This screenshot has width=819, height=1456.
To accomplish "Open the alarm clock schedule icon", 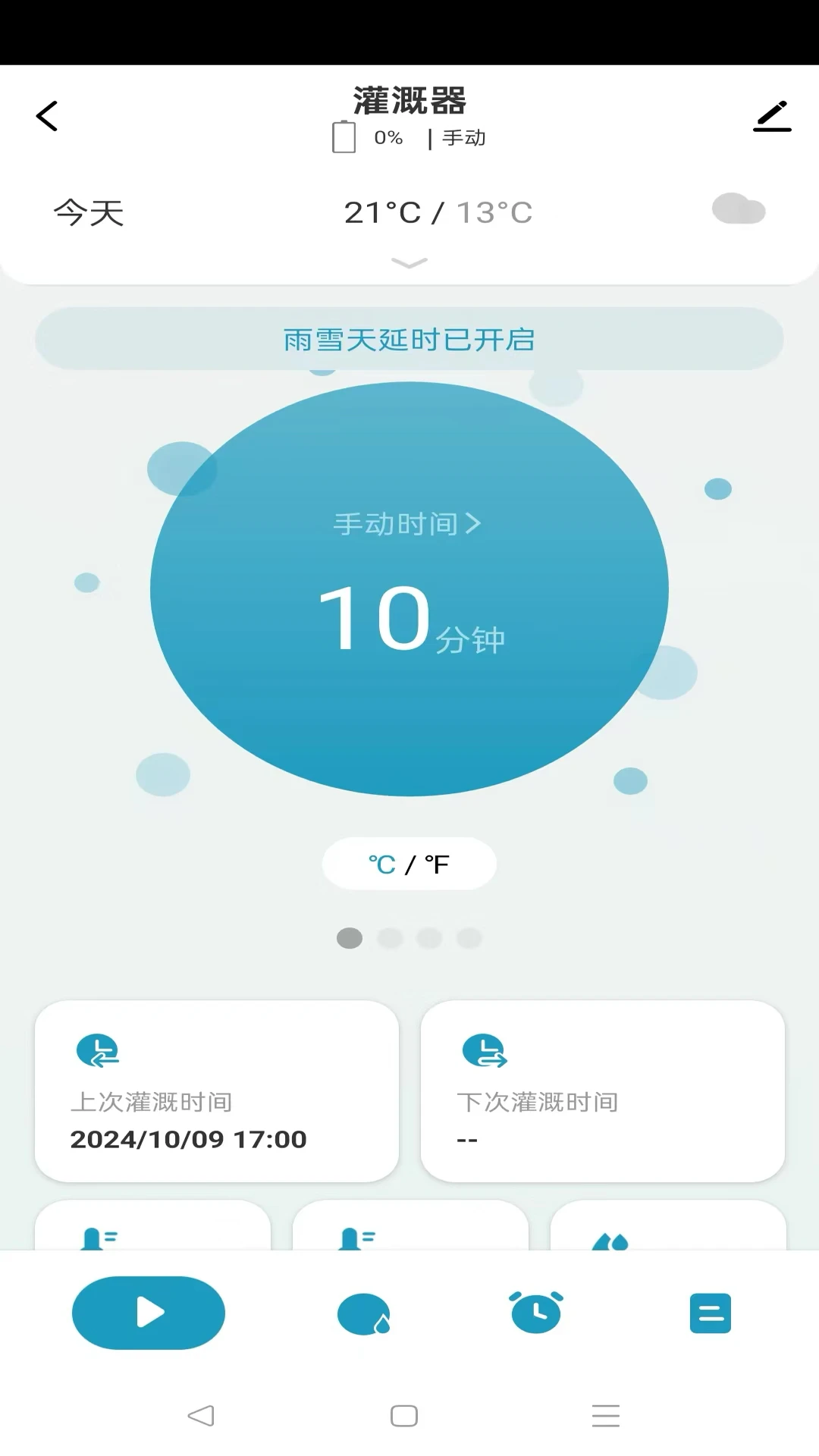I will [x=536, y=1313].
